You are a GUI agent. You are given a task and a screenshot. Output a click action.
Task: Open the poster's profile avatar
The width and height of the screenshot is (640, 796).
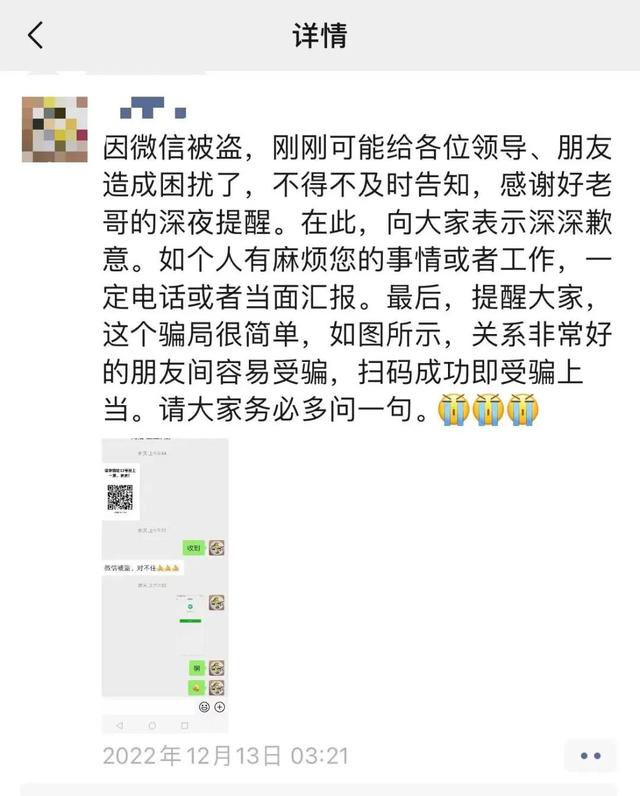(55, 129)
